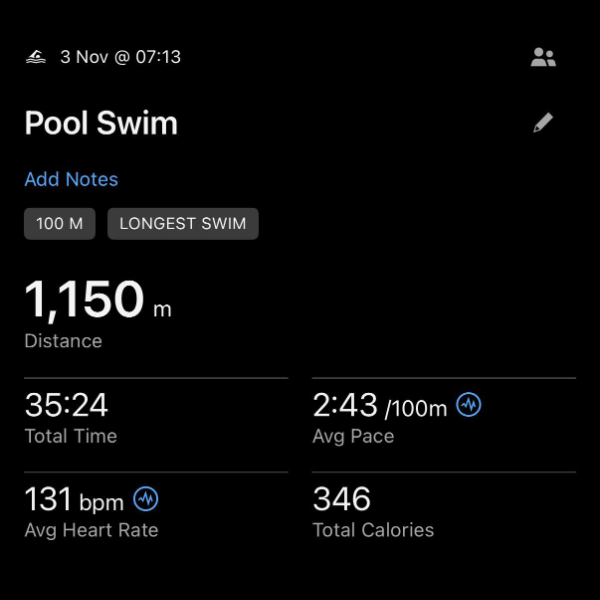
Task: Select the 100 M badge chip
Action: (x=60, y=224)
